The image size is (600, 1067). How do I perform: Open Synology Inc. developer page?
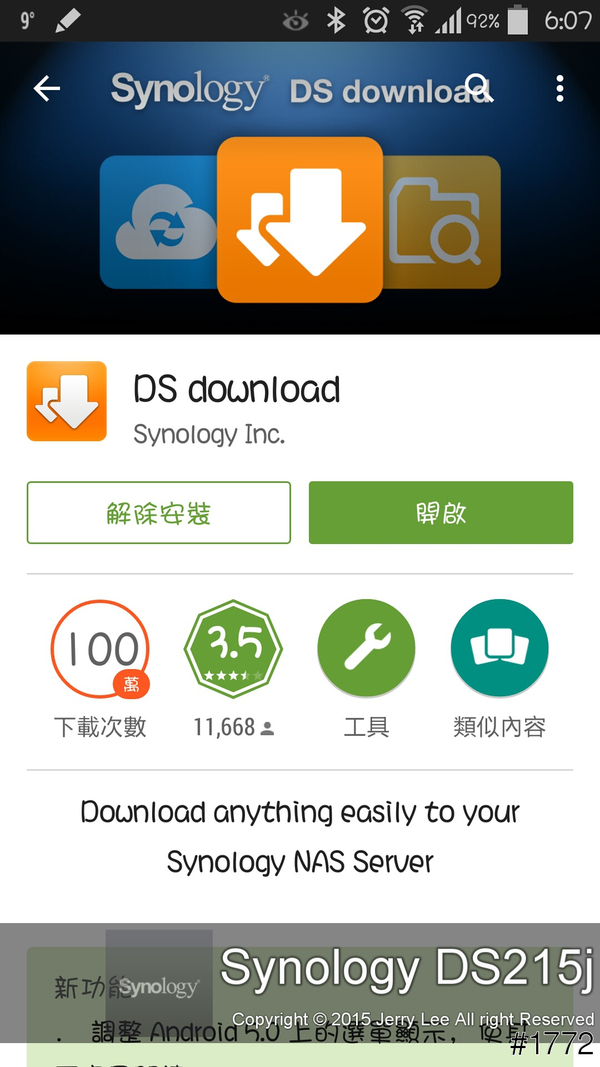209,435
